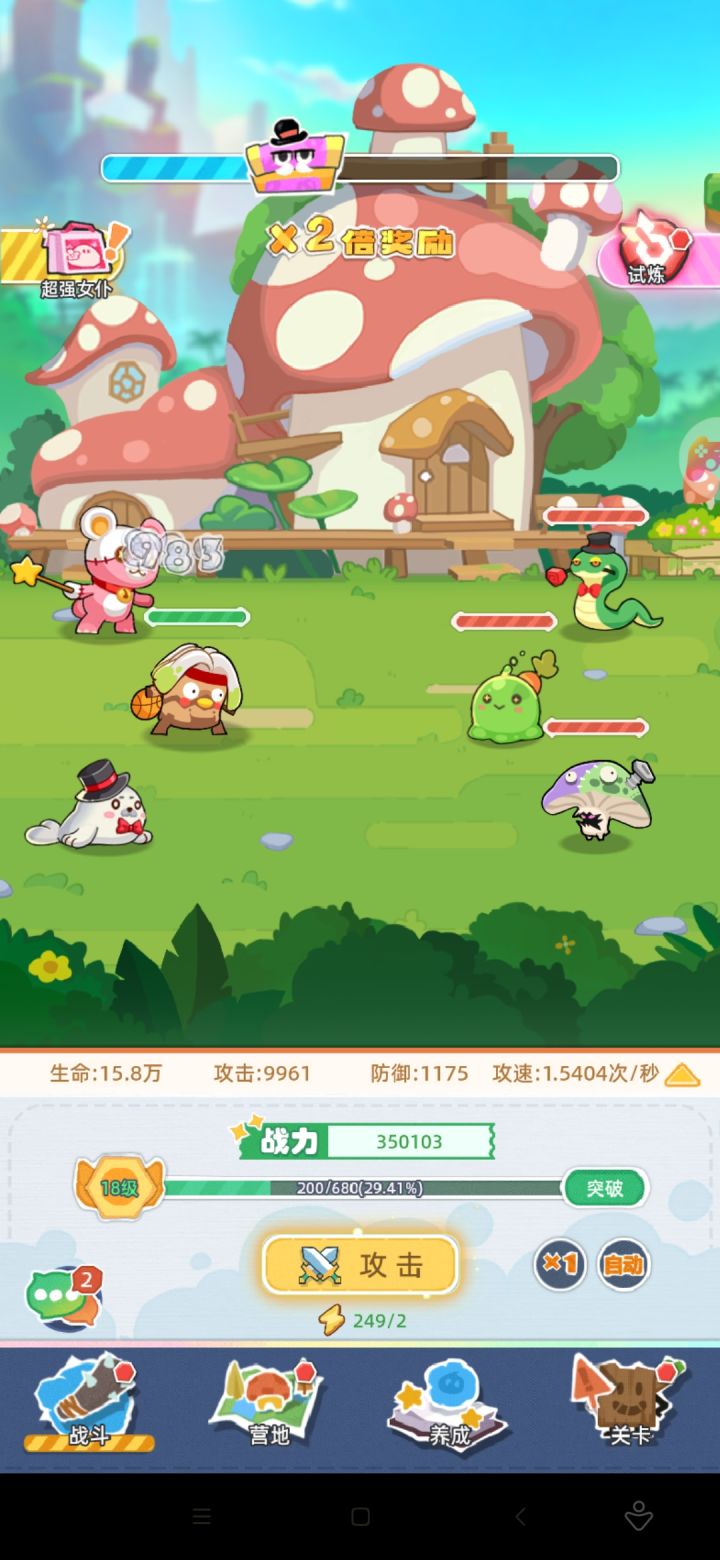The image size is (720, 1560).
Task: Enable 自动 auto battle
Action: click(x=623, y=1265)
